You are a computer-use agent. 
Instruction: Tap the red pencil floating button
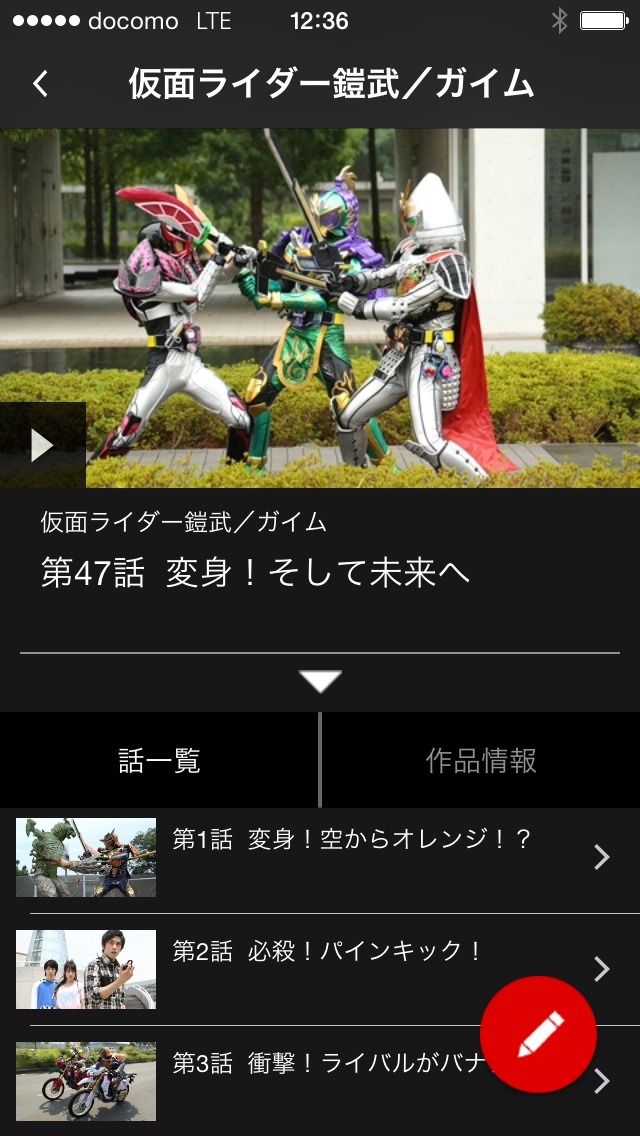(x=539, y=1035)
